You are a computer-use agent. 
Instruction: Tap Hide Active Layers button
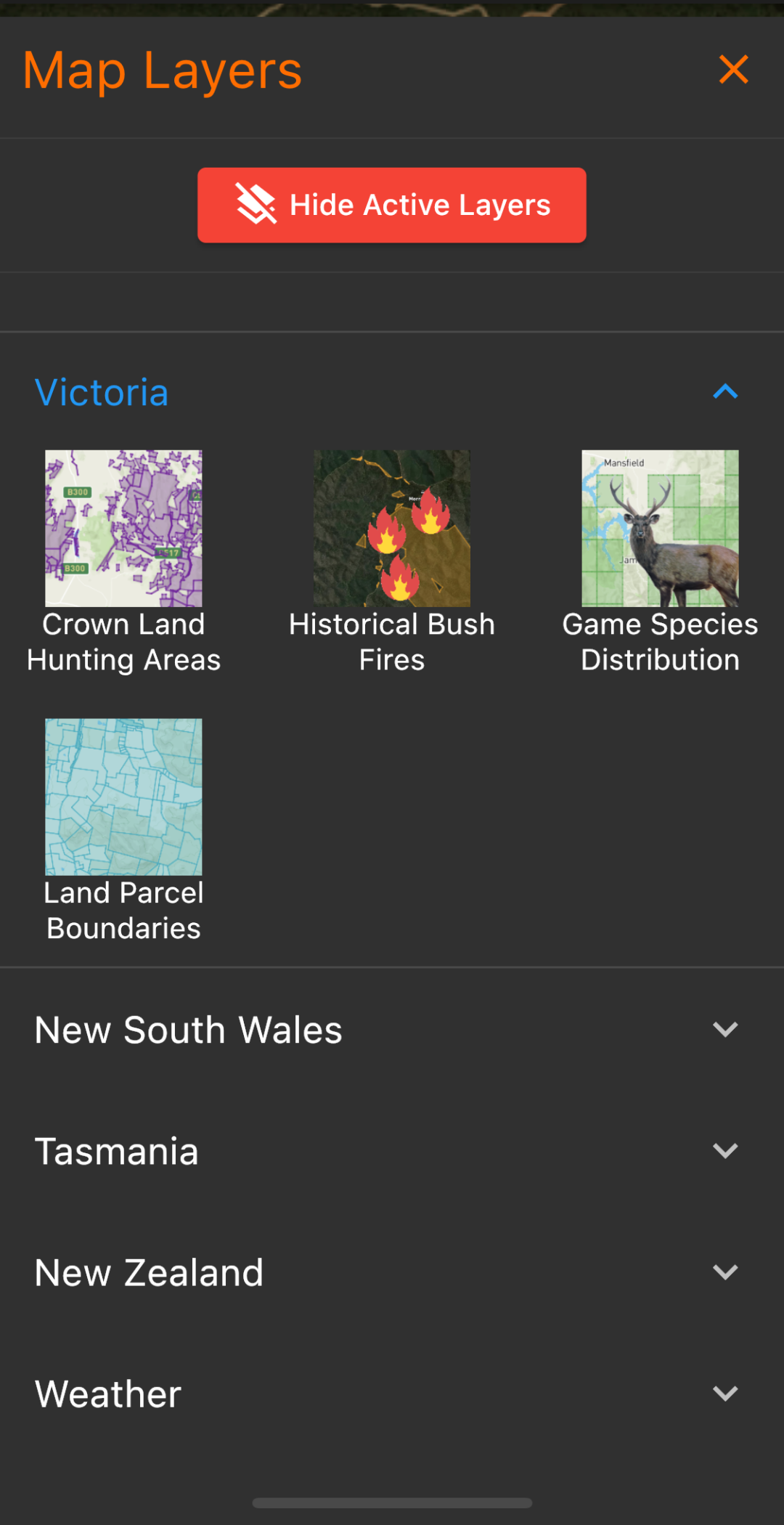coord(392,205)
